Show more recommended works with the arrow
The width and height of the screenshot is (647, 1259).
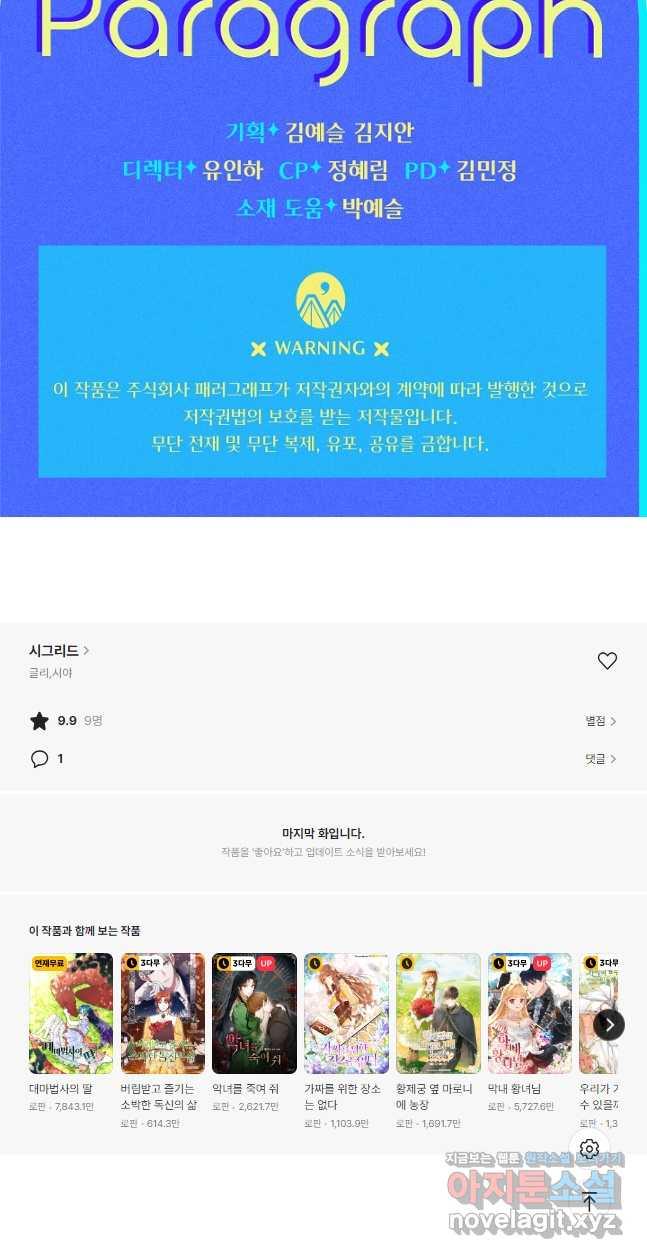[x=608, y=1024]
